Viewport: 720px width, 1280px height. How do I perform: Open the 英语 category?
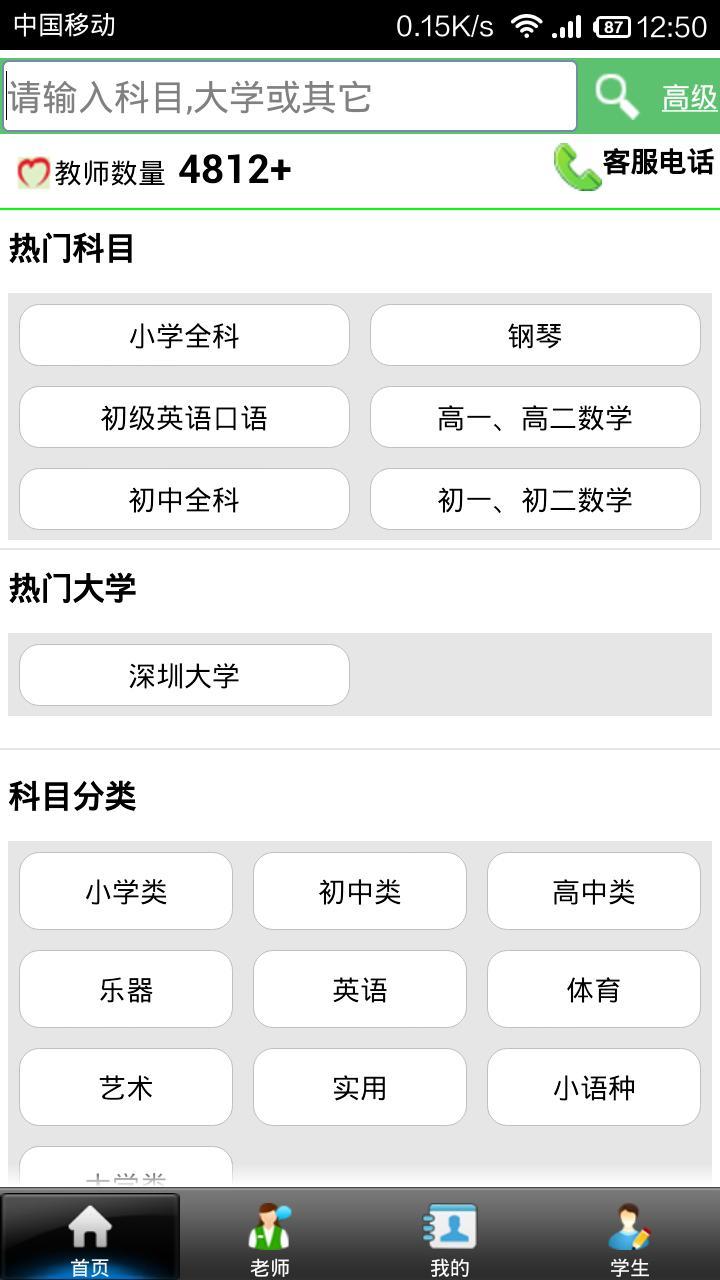360,989
